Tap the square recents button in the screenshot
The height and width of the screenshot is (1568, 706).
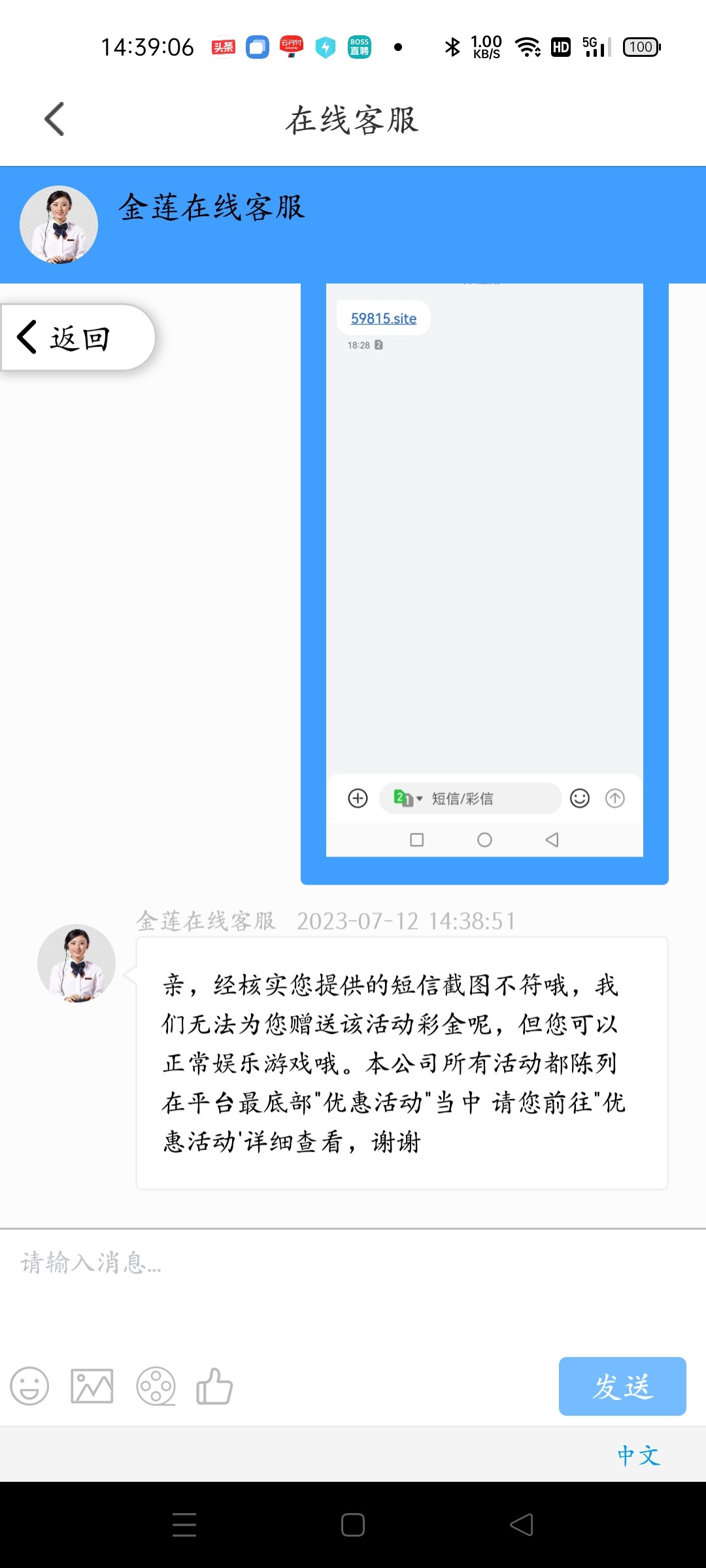point(416,840)
